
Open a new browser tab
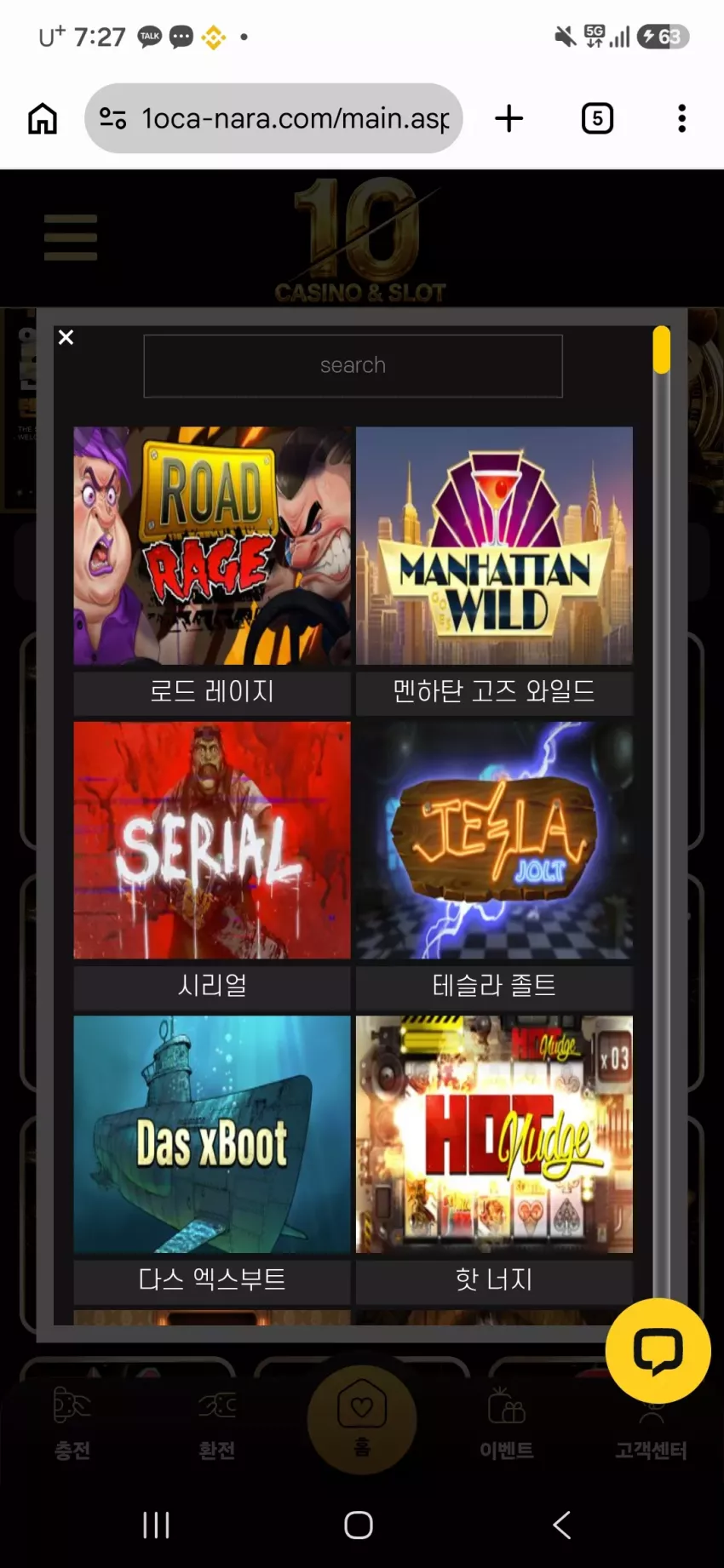(509, 118)
